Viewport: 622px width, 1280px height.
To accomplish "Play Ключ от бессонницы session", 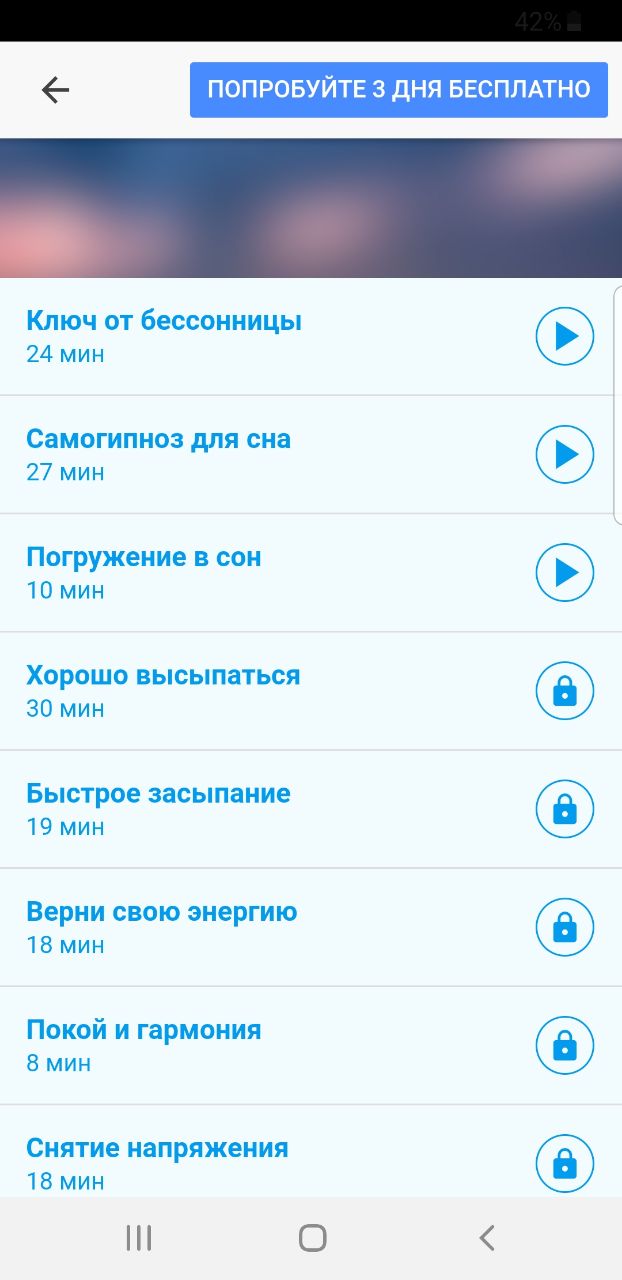I will pos(564,337).
